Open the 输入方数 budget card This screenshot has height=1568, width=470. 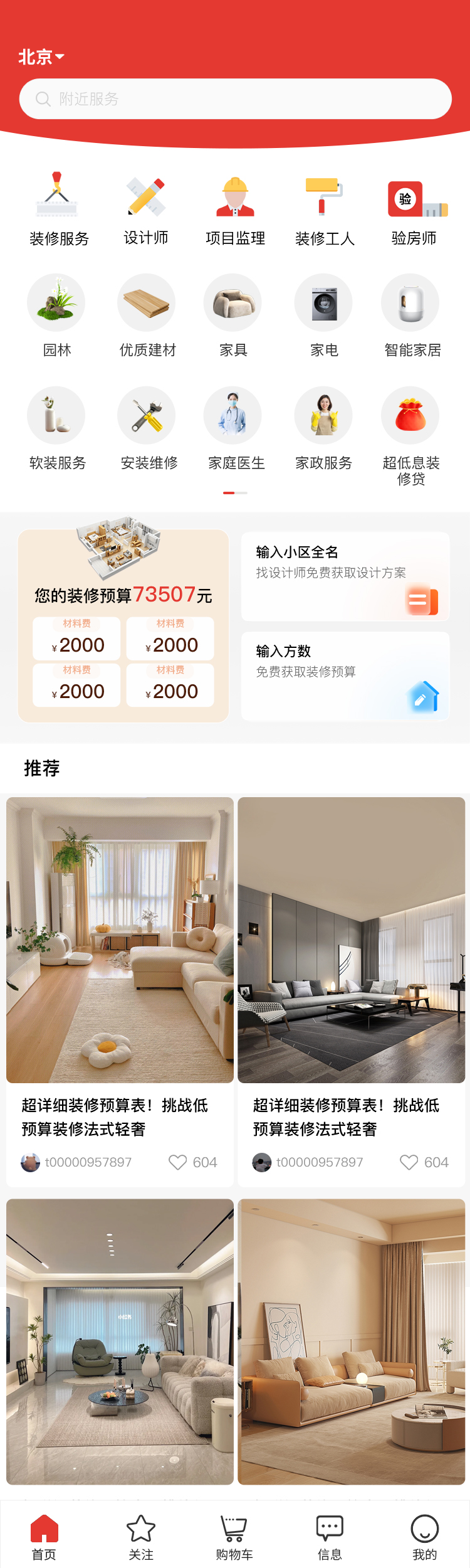(345, 676)
